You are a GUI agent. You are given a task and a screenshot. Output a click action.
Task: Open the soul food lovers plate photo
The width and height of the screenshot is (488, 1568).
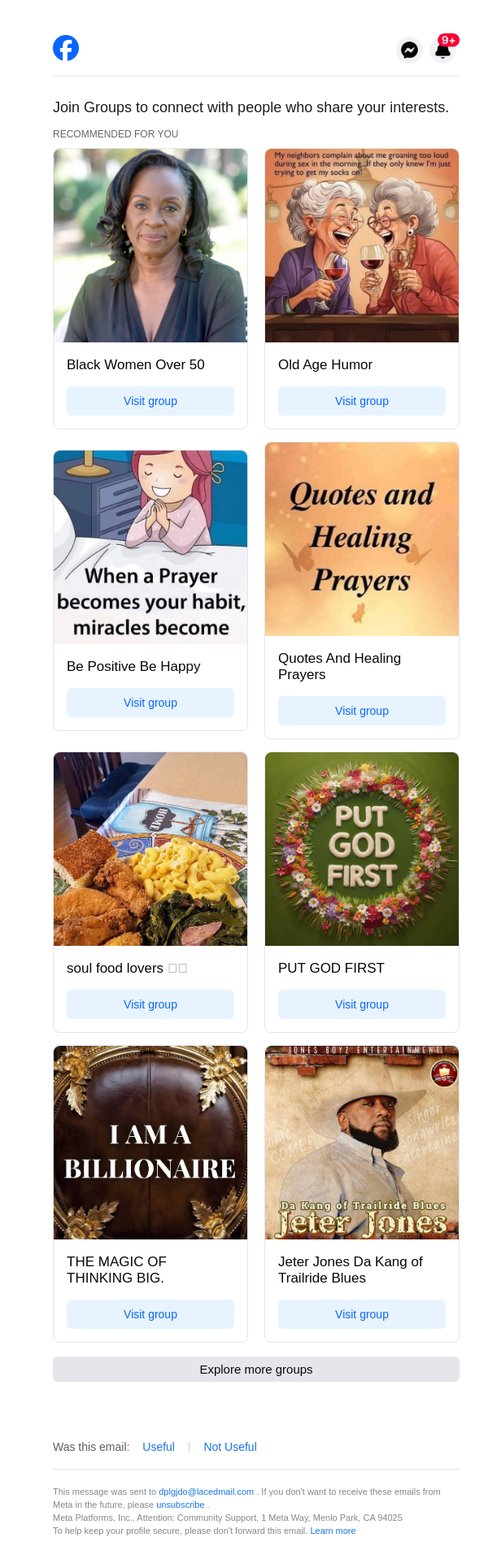[150, 848]
